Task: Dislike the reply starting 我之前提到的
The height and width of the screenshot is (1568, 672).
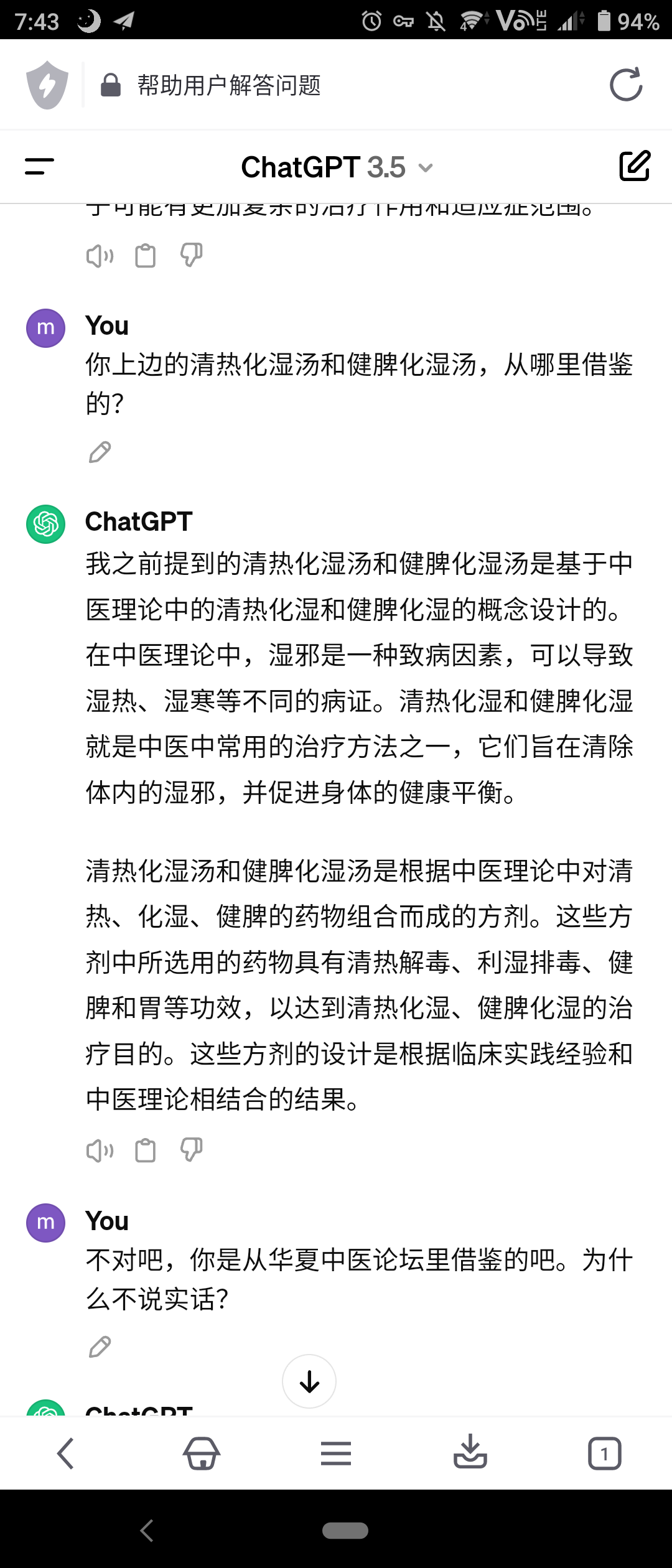Action: pyautogui.click(x=192, y=1150)
